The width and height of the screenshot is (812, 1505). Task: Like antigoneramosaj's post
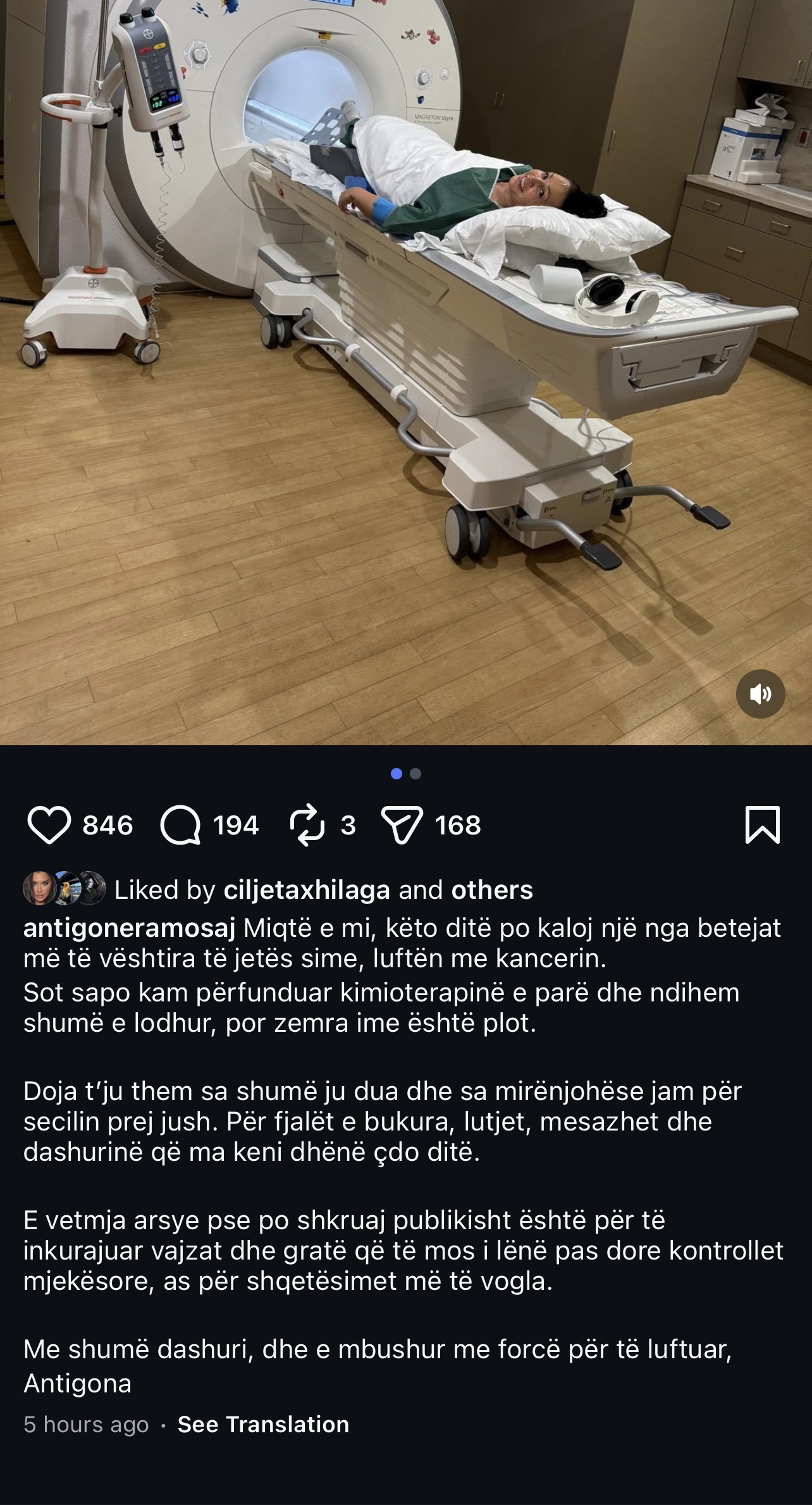click(49, 825)
